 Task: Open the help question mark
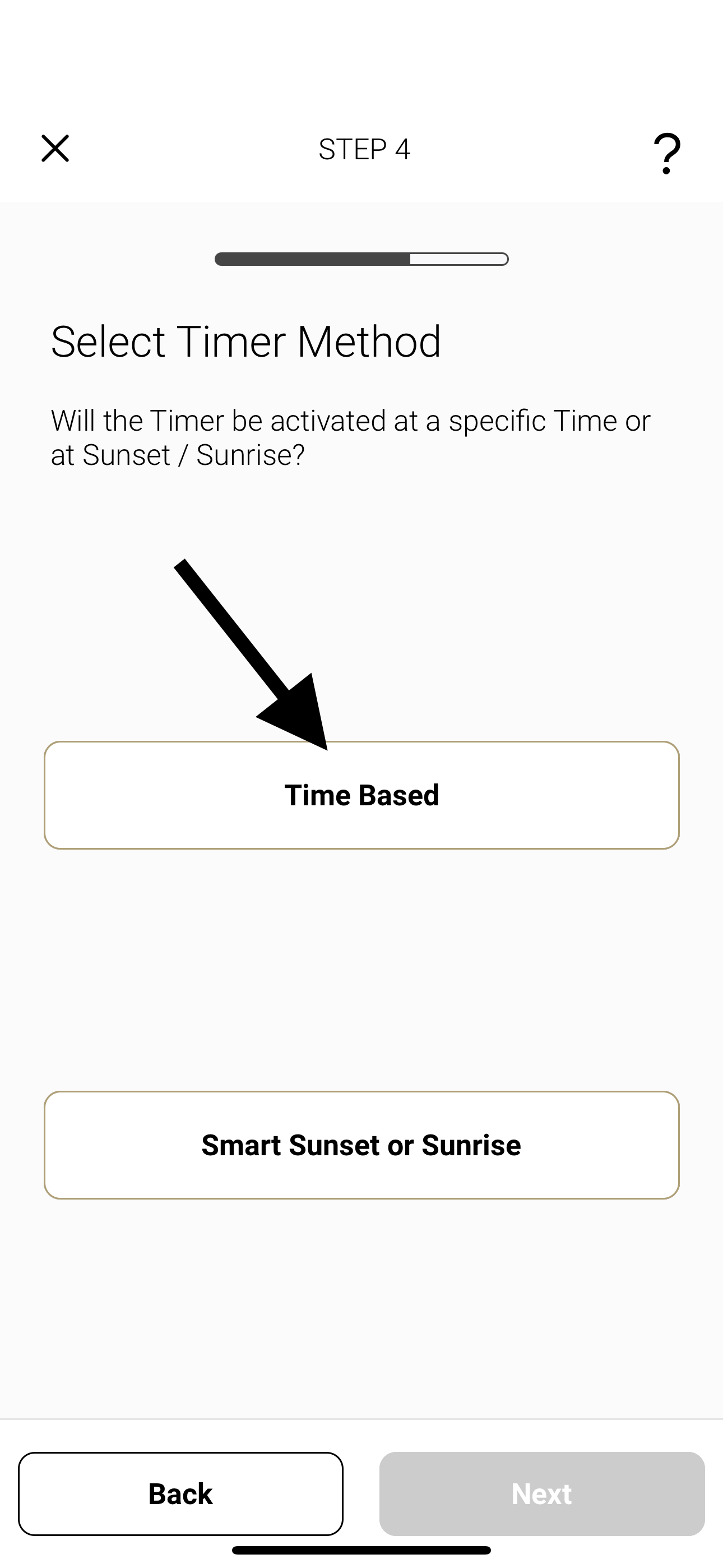667,153
